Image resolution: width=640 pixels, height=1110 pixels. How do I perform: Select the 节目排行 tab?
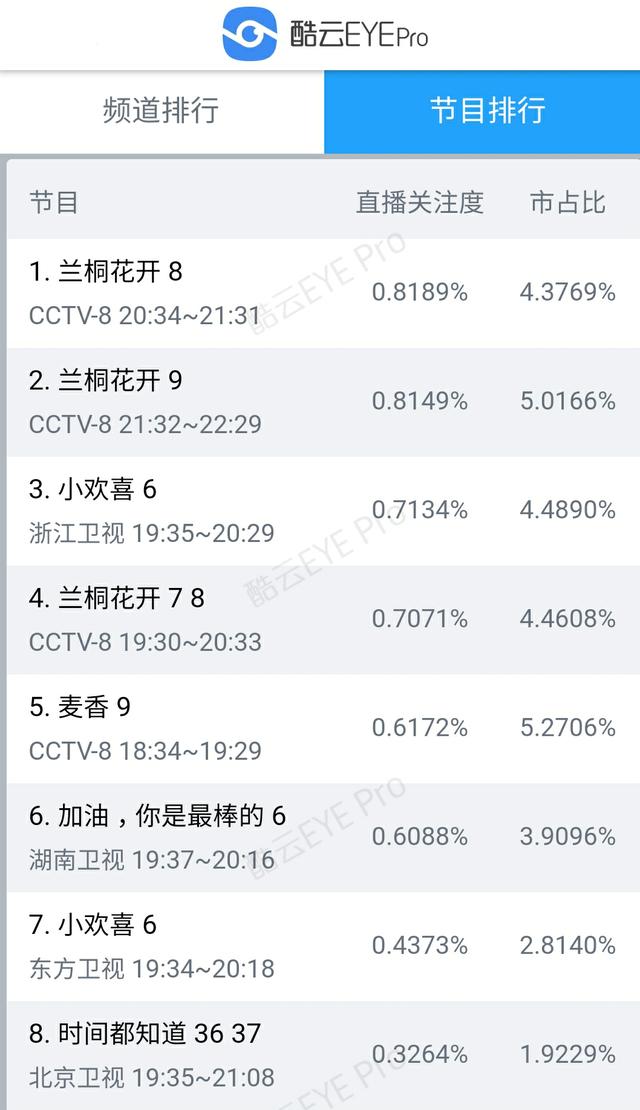[482, 111]
